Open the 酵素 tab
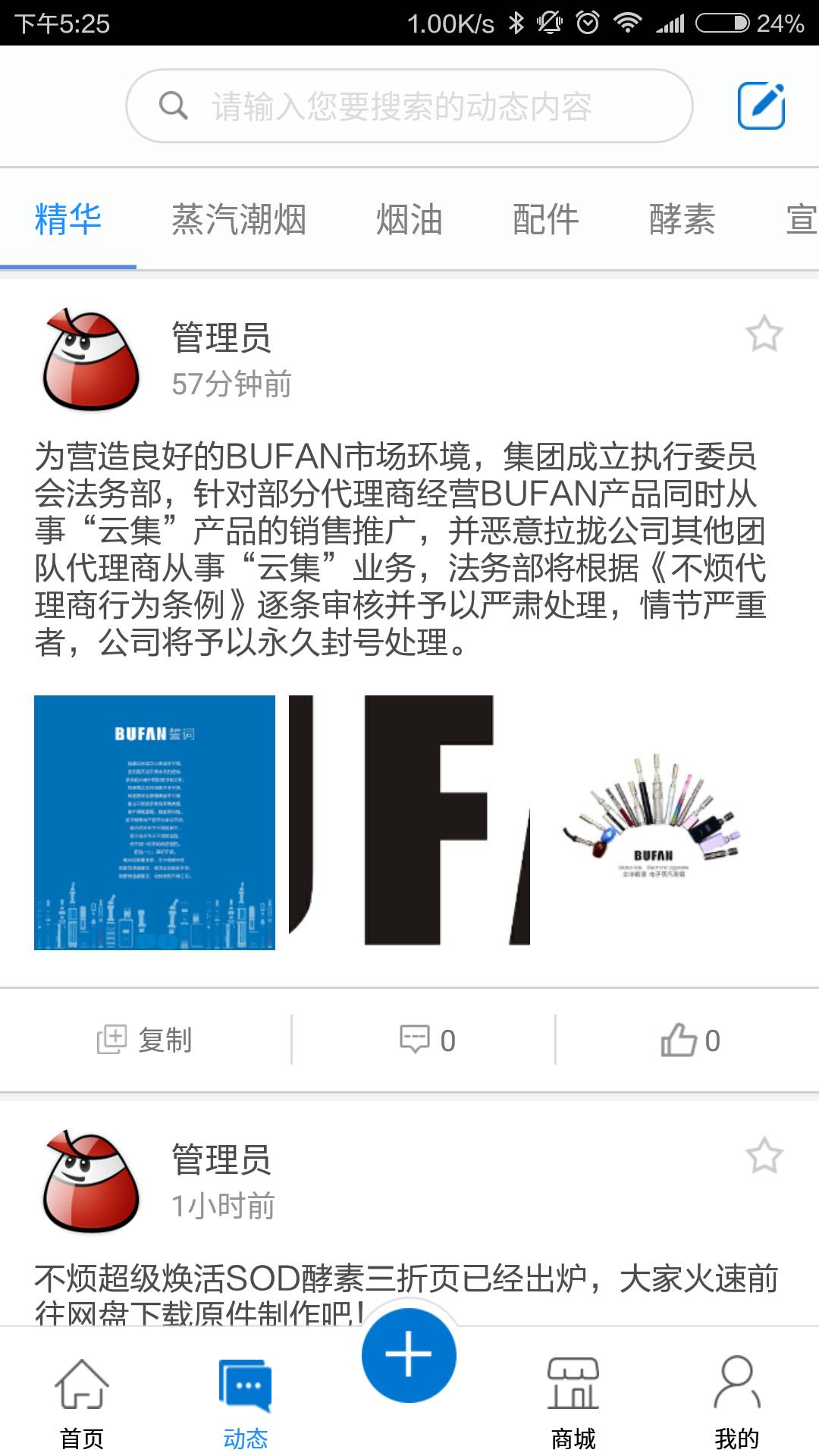819x1456 pixels. click(682, 220)
